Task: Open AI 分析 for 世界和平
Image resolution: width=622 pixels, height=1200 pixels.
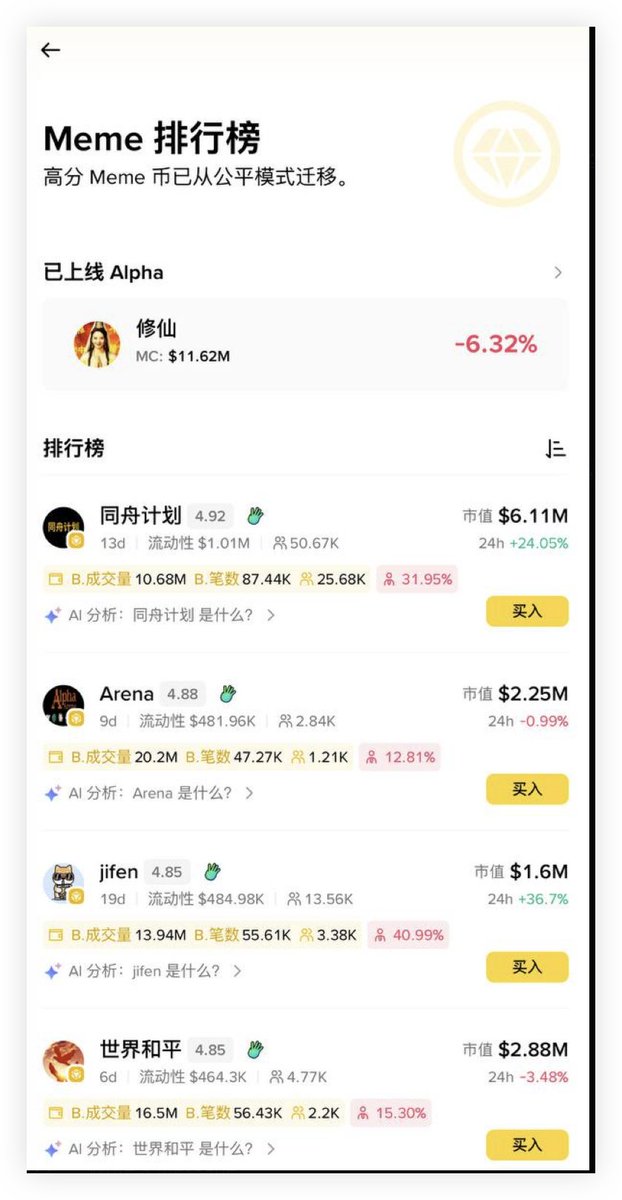Action: tap(160, 1149)
